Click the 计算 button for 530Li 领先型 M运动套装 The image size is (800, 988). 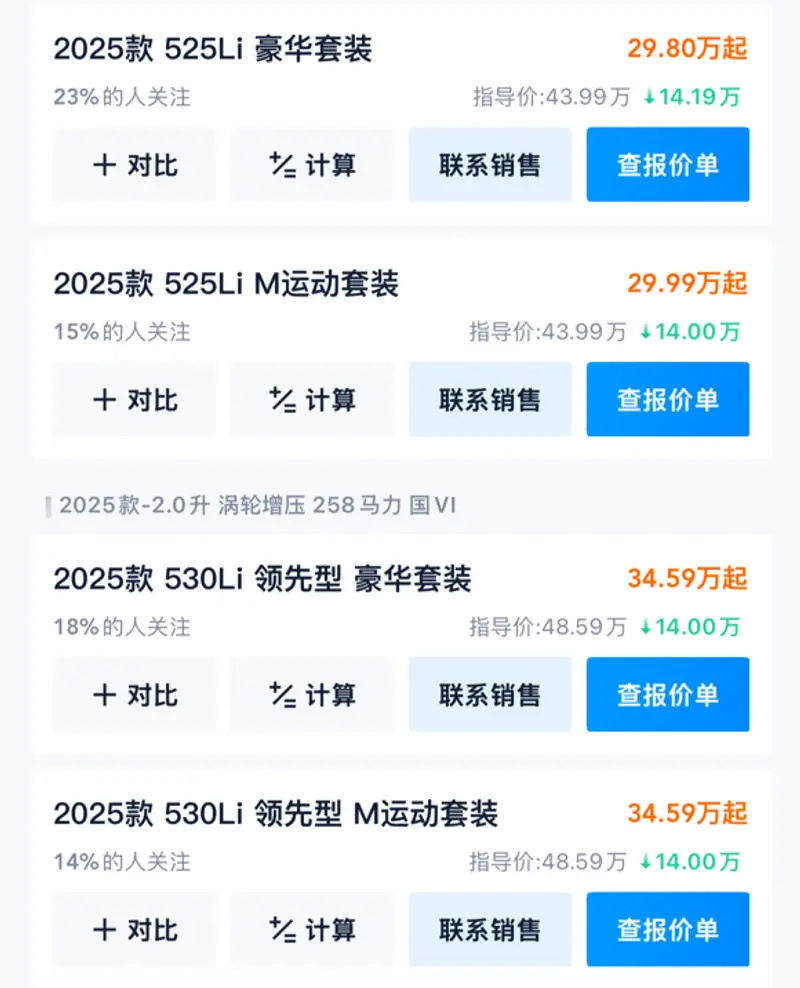(312, 929)
